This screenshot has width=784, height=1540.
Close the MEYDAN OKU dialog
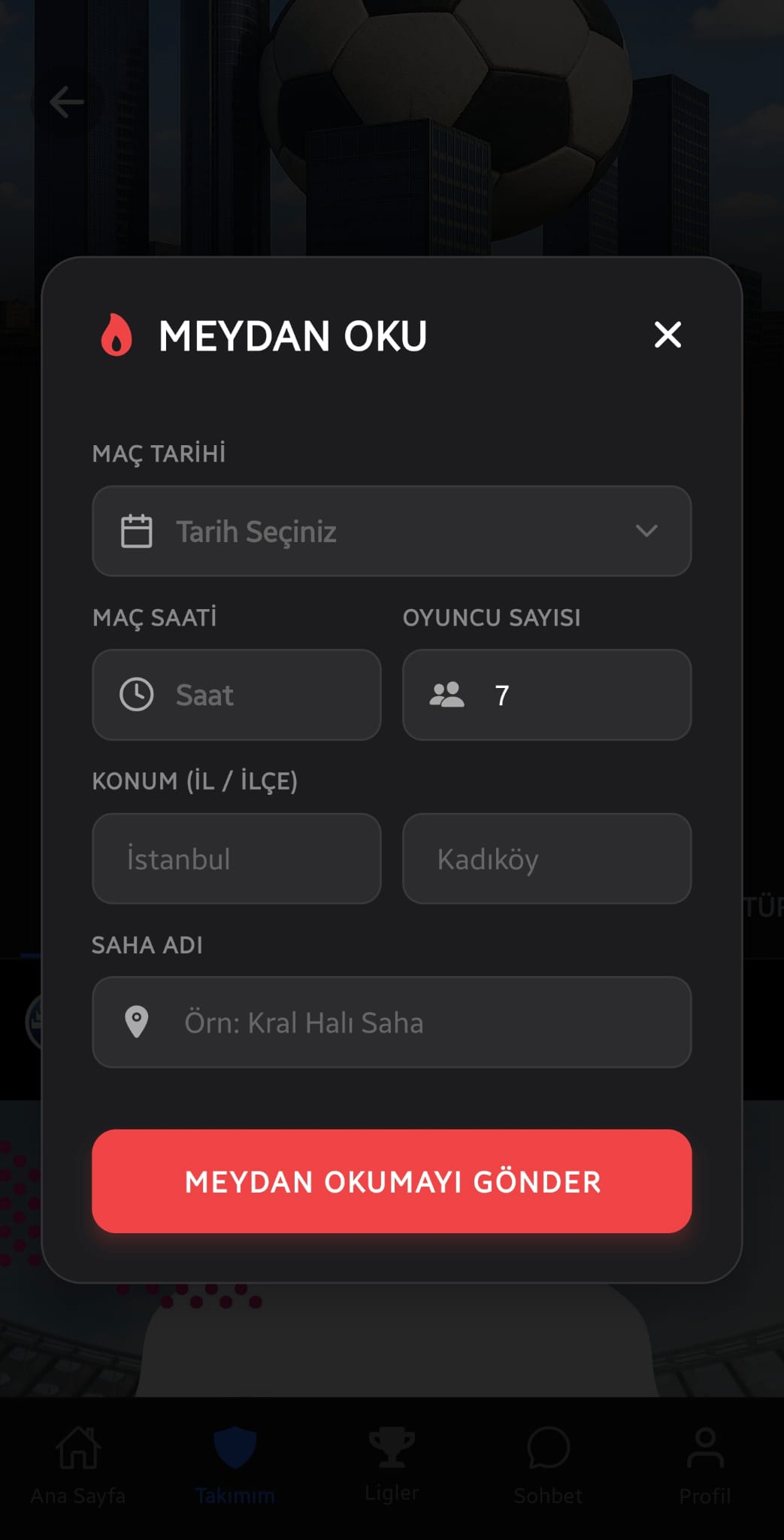667,336
